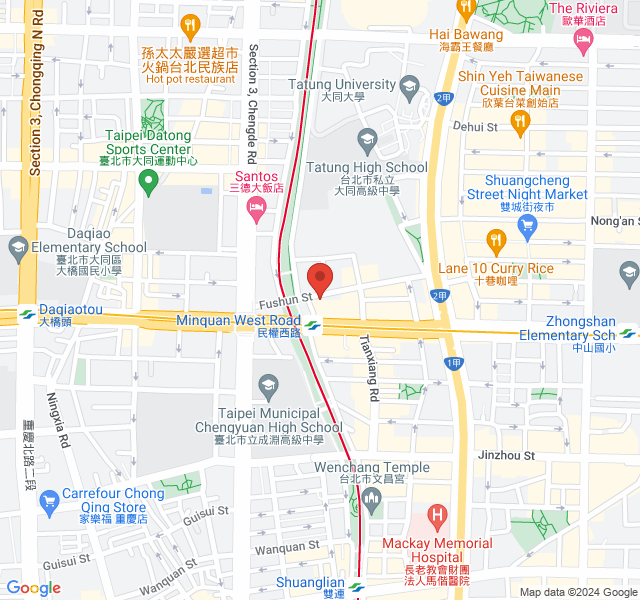Tap the Daqiaotou metro station icon
This screenshot has width=640, height=600.
click(26, 315)
